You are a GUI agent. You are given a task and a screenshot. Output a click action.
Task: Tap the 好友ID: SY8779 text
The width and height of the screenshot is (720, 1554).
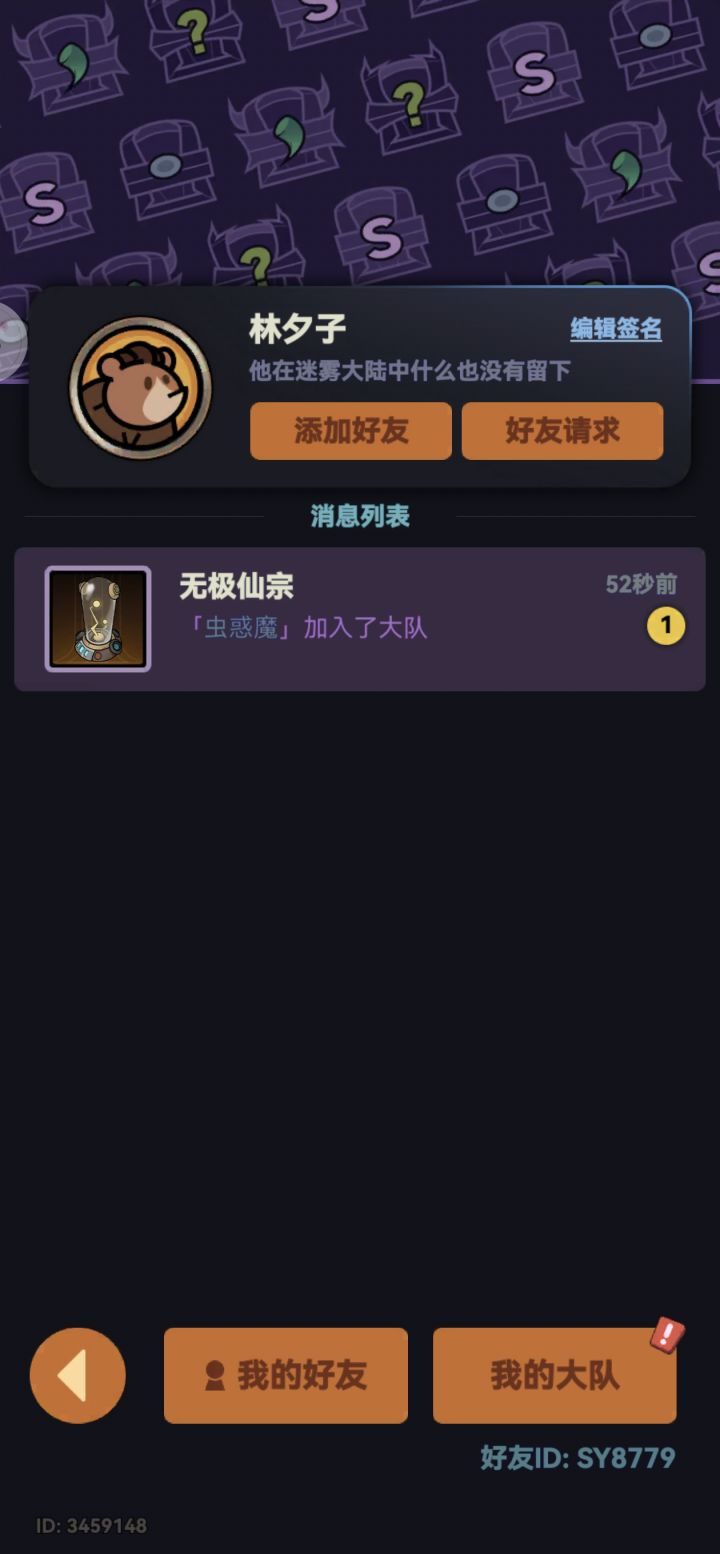coord(579,1455)
